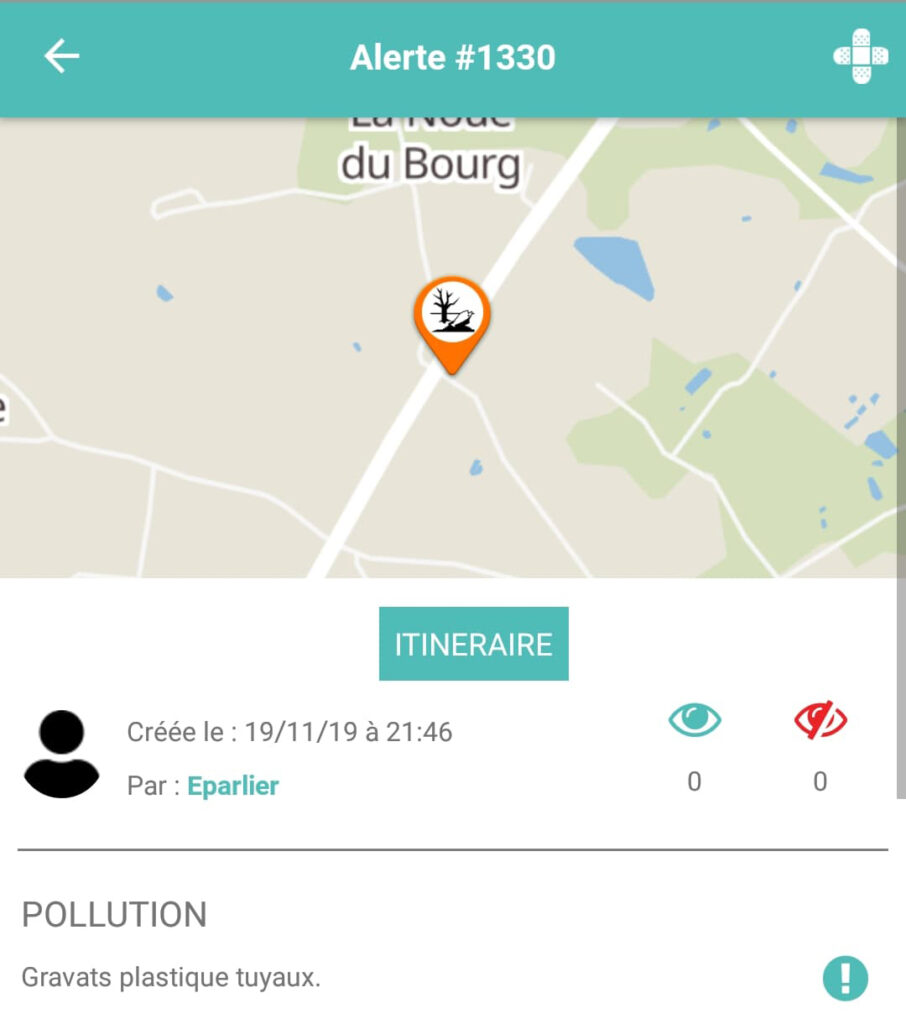Open Eparlier's profile link

(x=233, y=786)
